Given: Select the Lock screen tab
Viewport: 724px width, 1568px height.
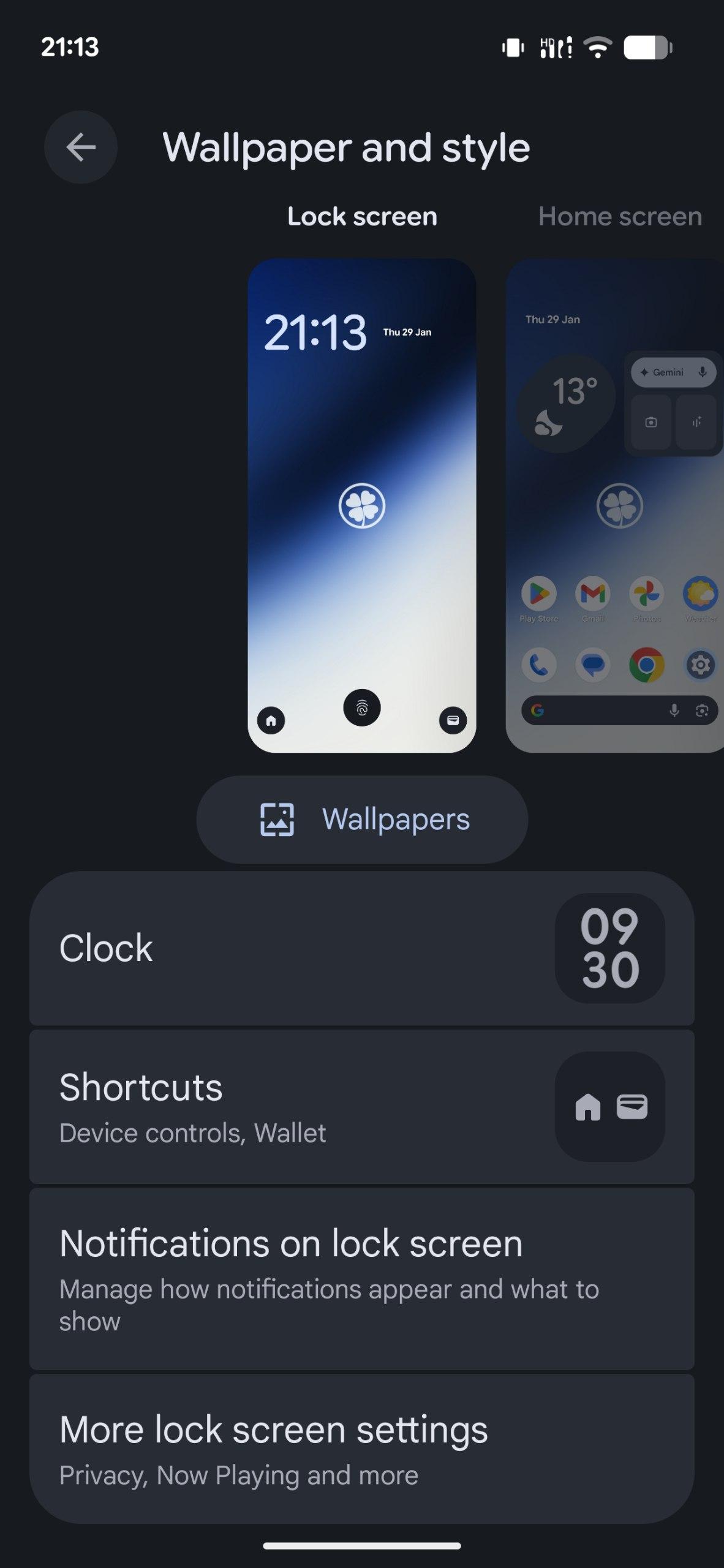Looking at the screenshot, I should pos(362,216).
